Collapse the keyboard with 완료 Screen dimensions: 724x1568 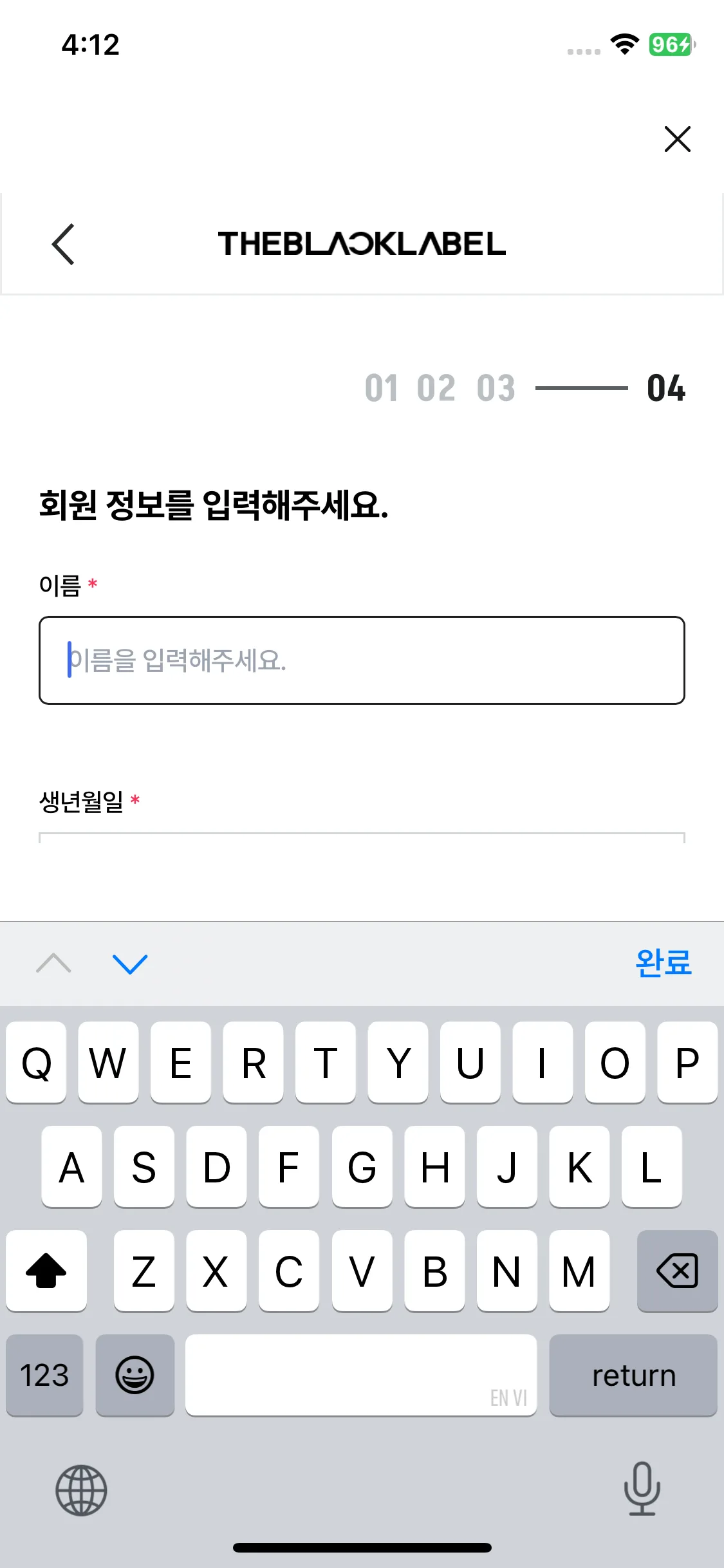tap(664, 963)
